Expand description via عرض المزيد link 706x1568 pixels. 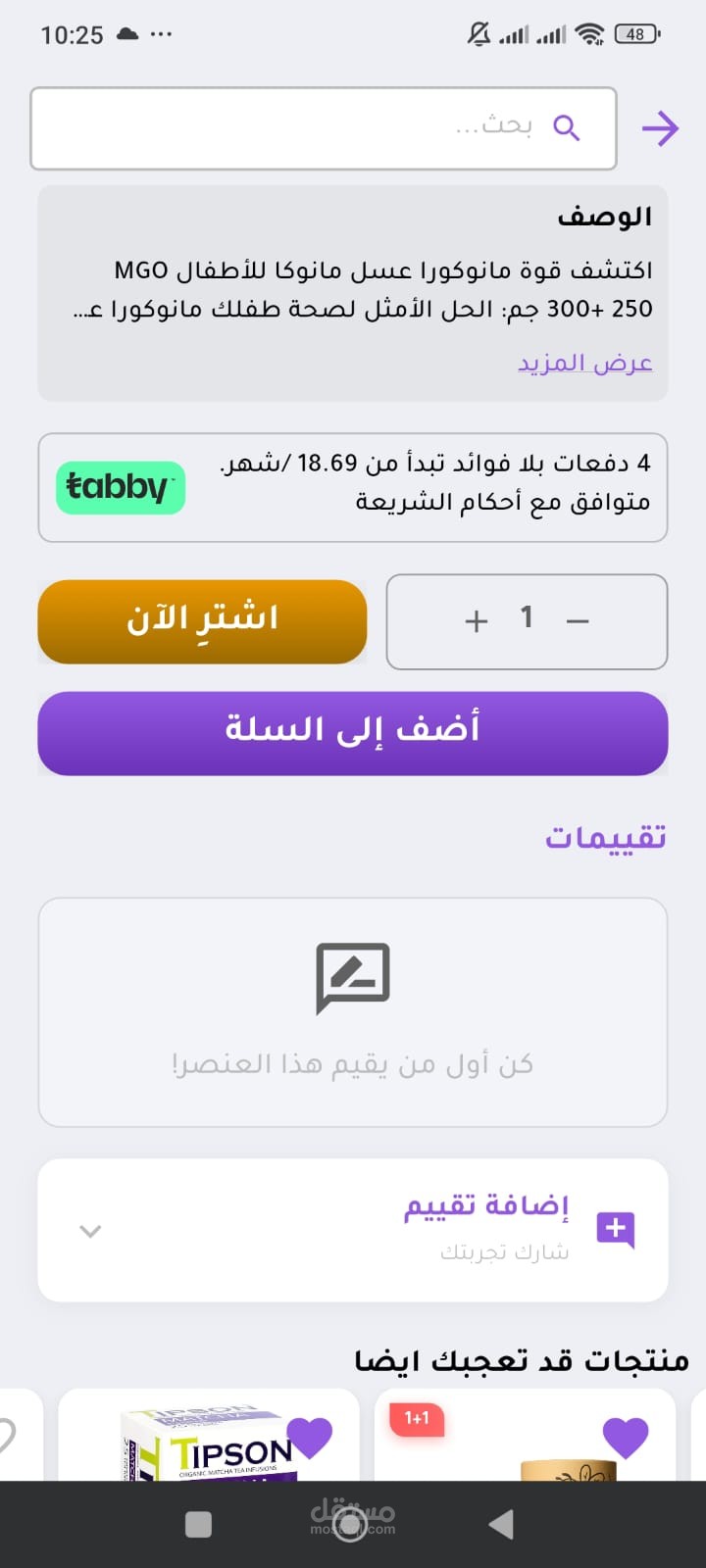pyautogui.click(x=584, y=363)
